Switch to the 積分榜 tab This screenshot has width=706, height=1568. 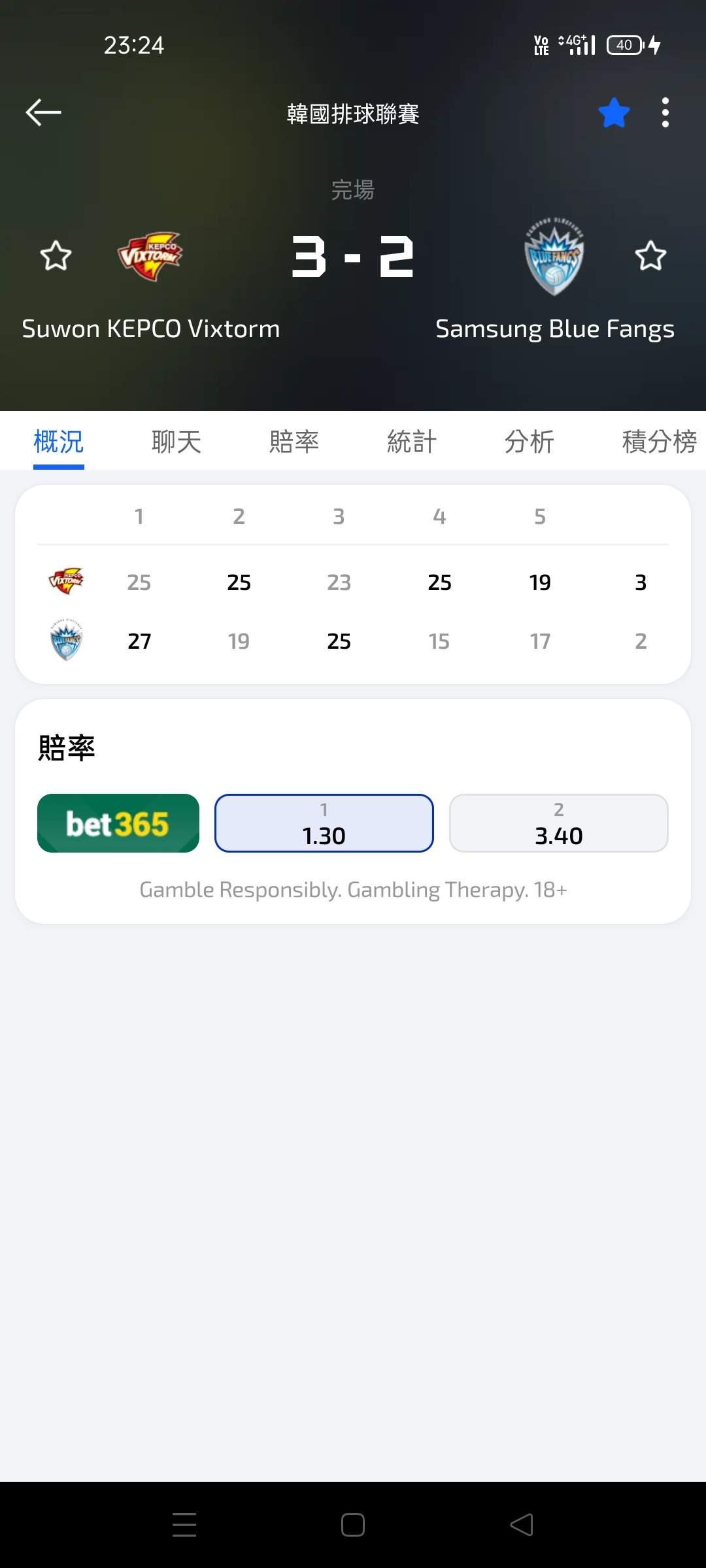tap(659, 442)
